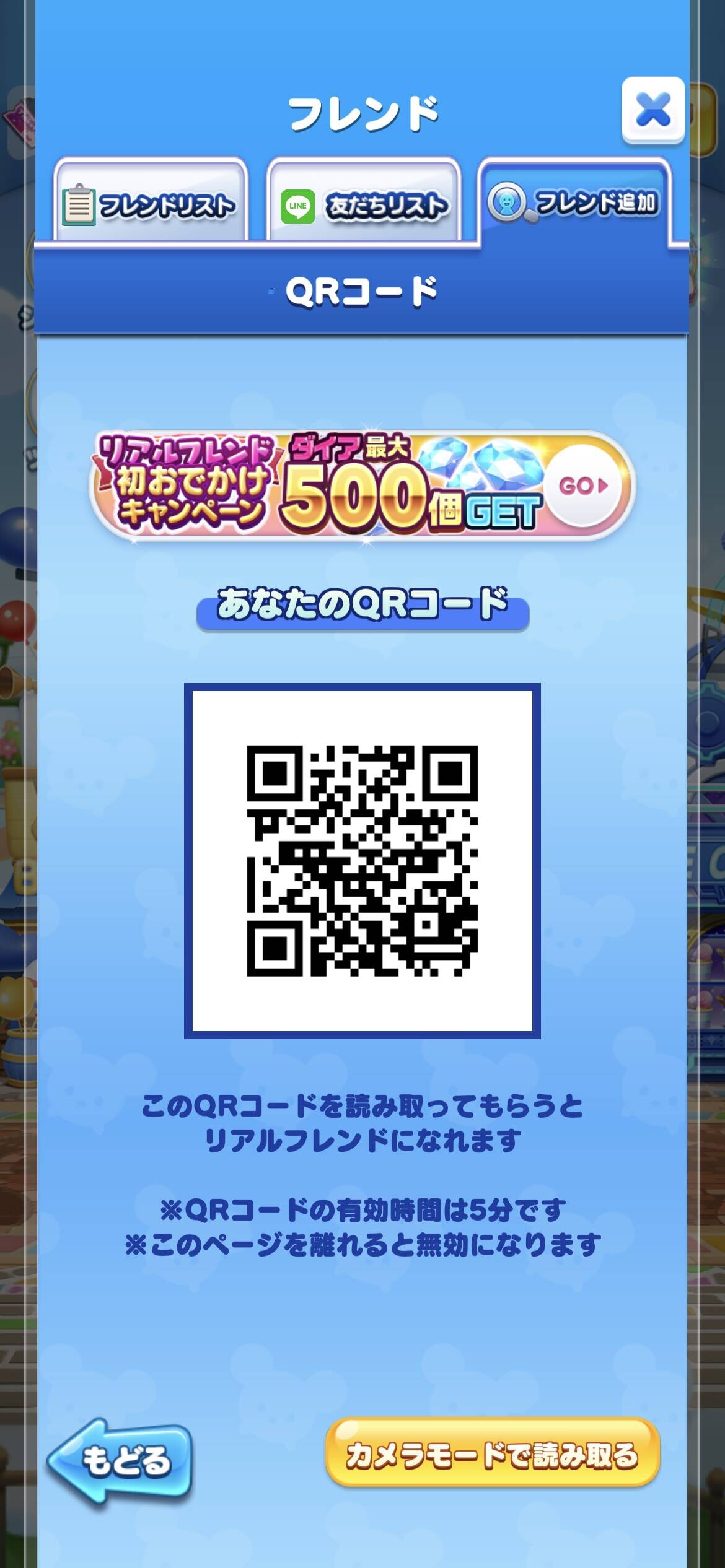Screen dimensions: 725x1568
Task: Go back with the もどる arrow
Action: 120,1461
